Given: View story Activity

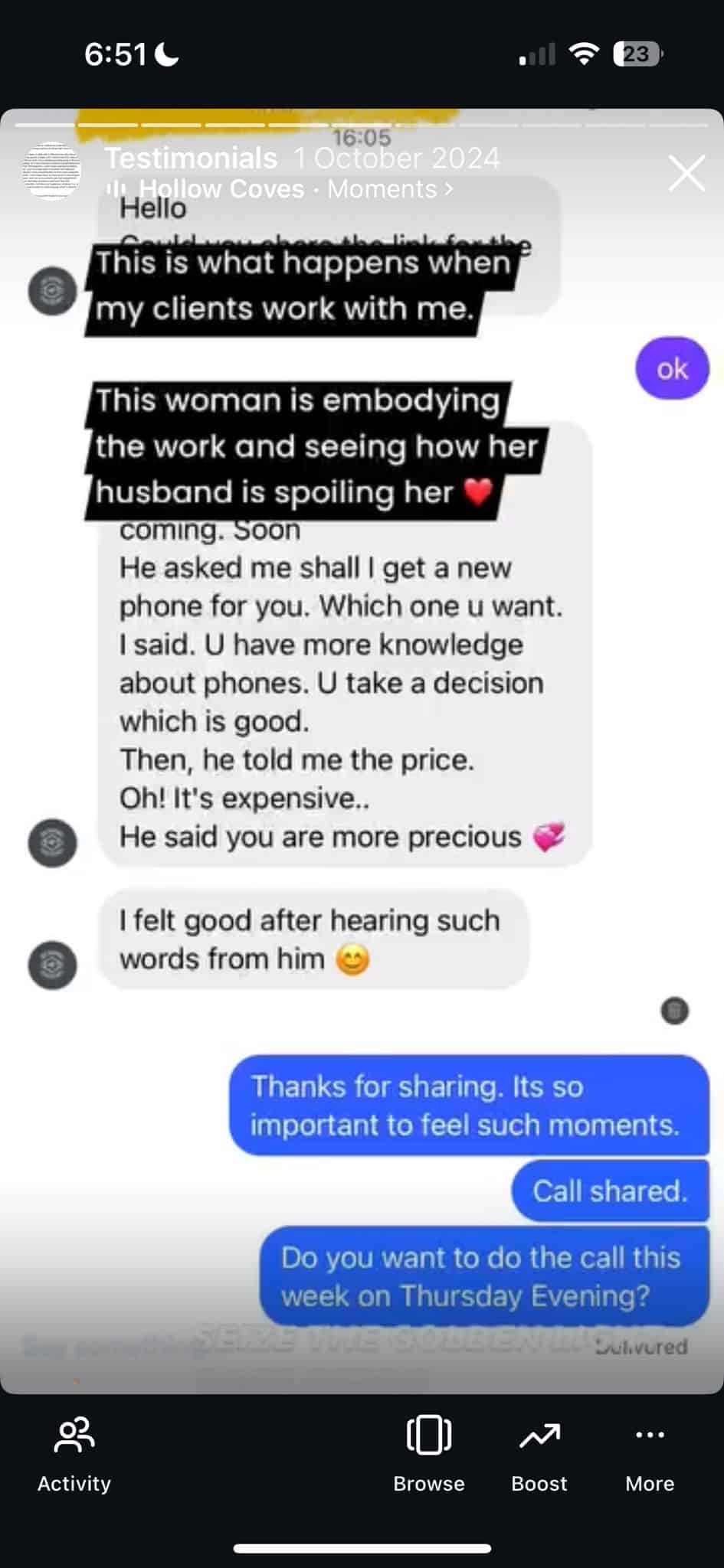Looking at the screenshot, I should (x=74, y=1455).
